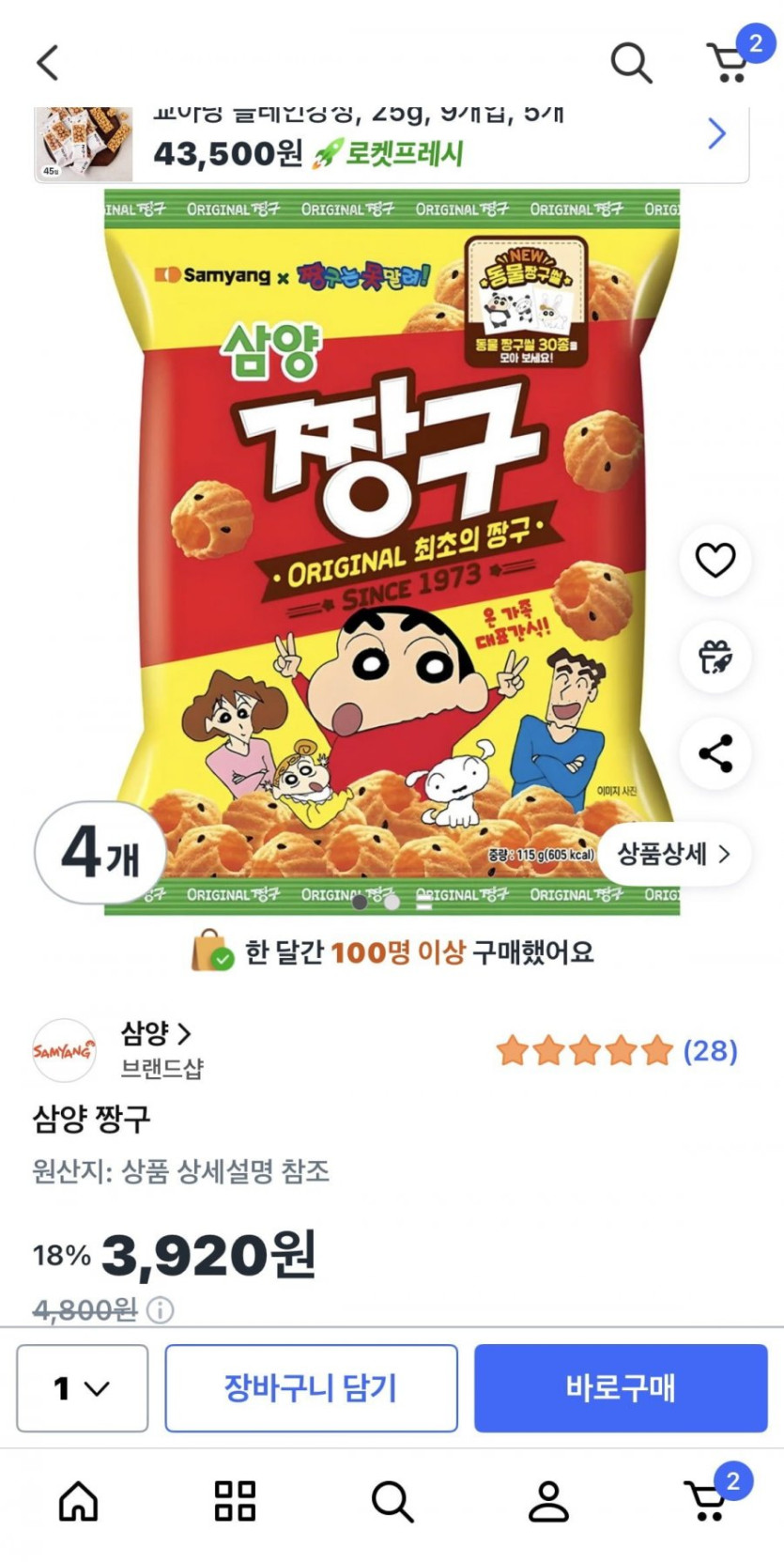784x1562 pixels.
Task: Open search from the top bar
Action: [631, 63]
